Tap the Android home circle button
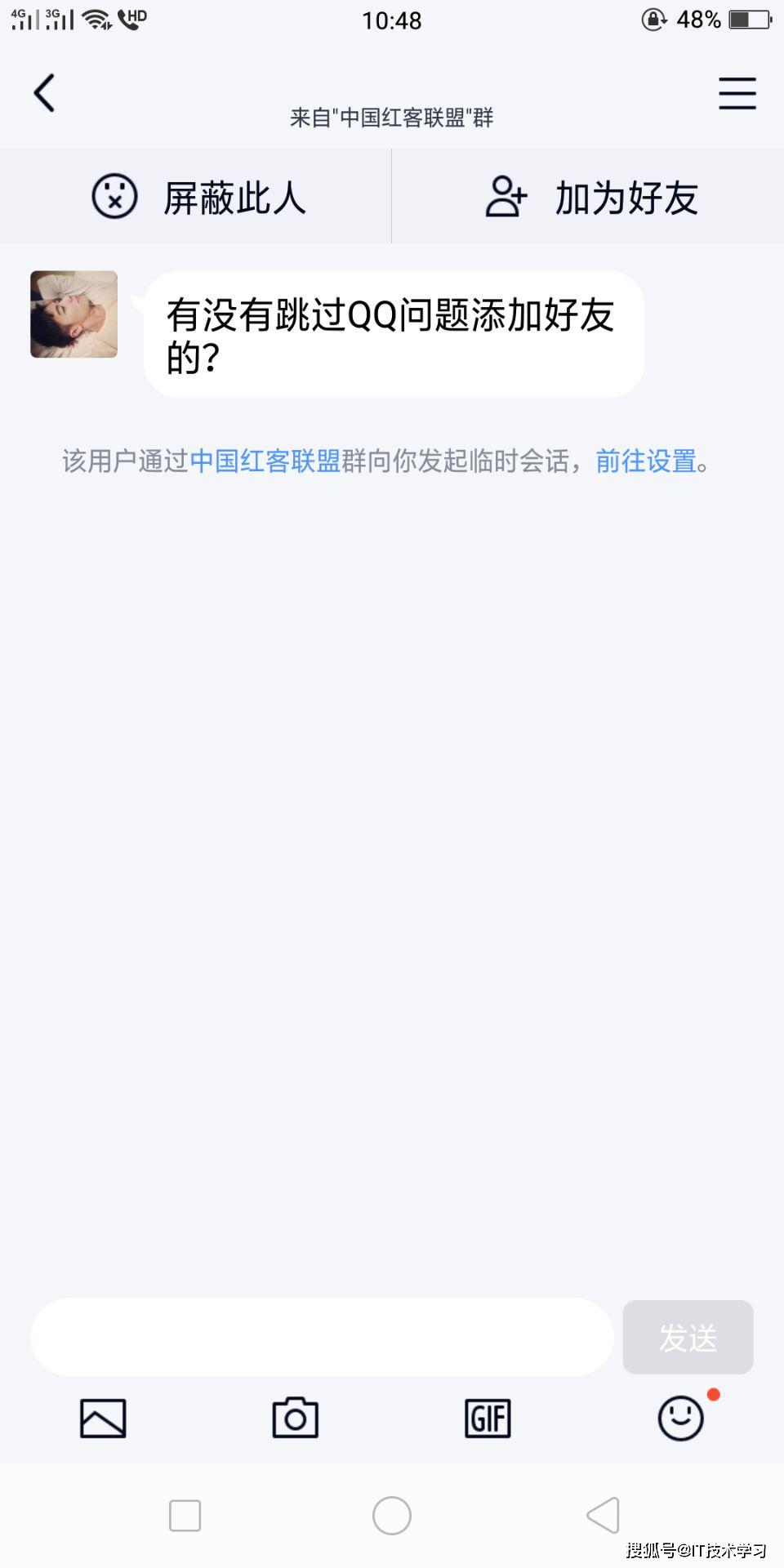Screen dimensions: 784x1568 point(392,1515)
